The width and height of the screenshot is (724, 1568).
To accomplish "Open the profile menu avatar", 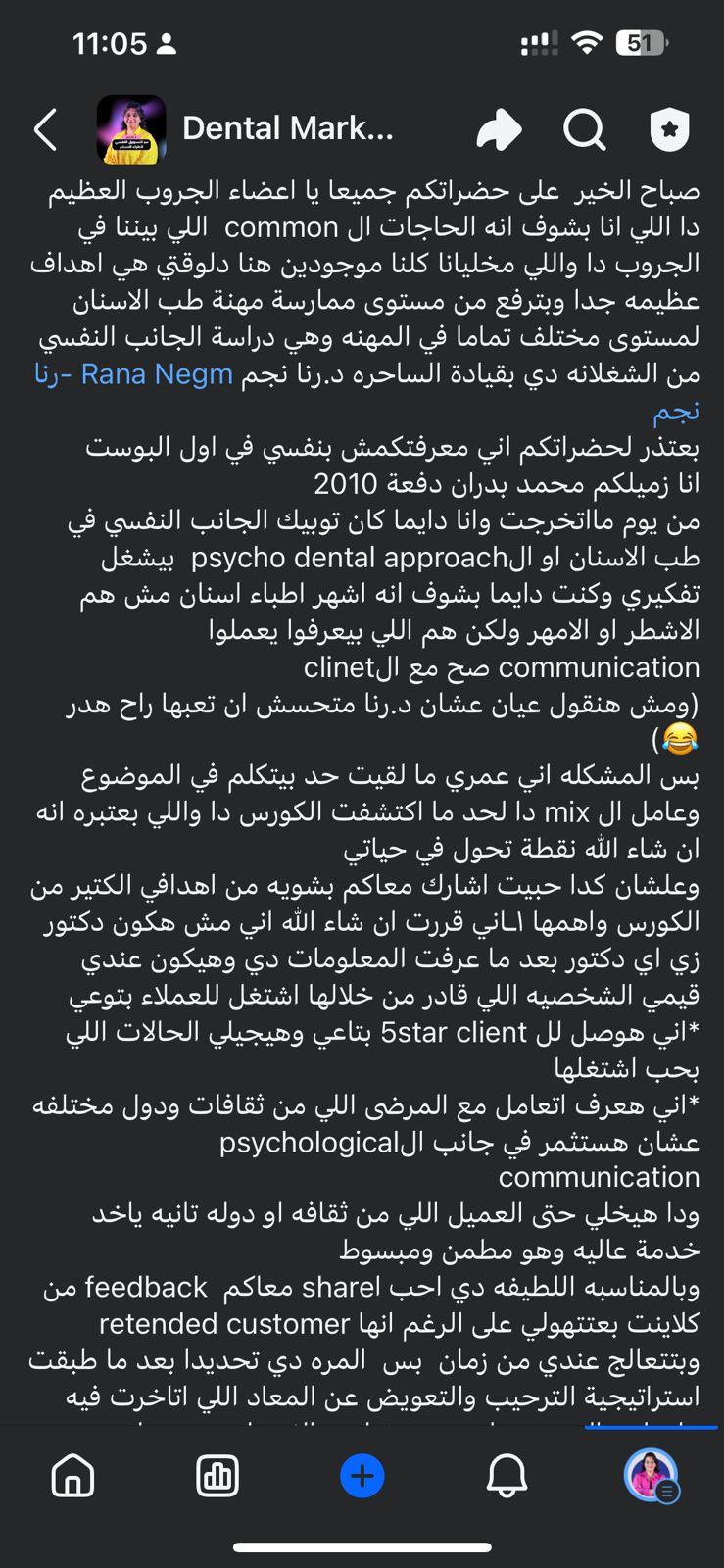I will pos(651,1475).
